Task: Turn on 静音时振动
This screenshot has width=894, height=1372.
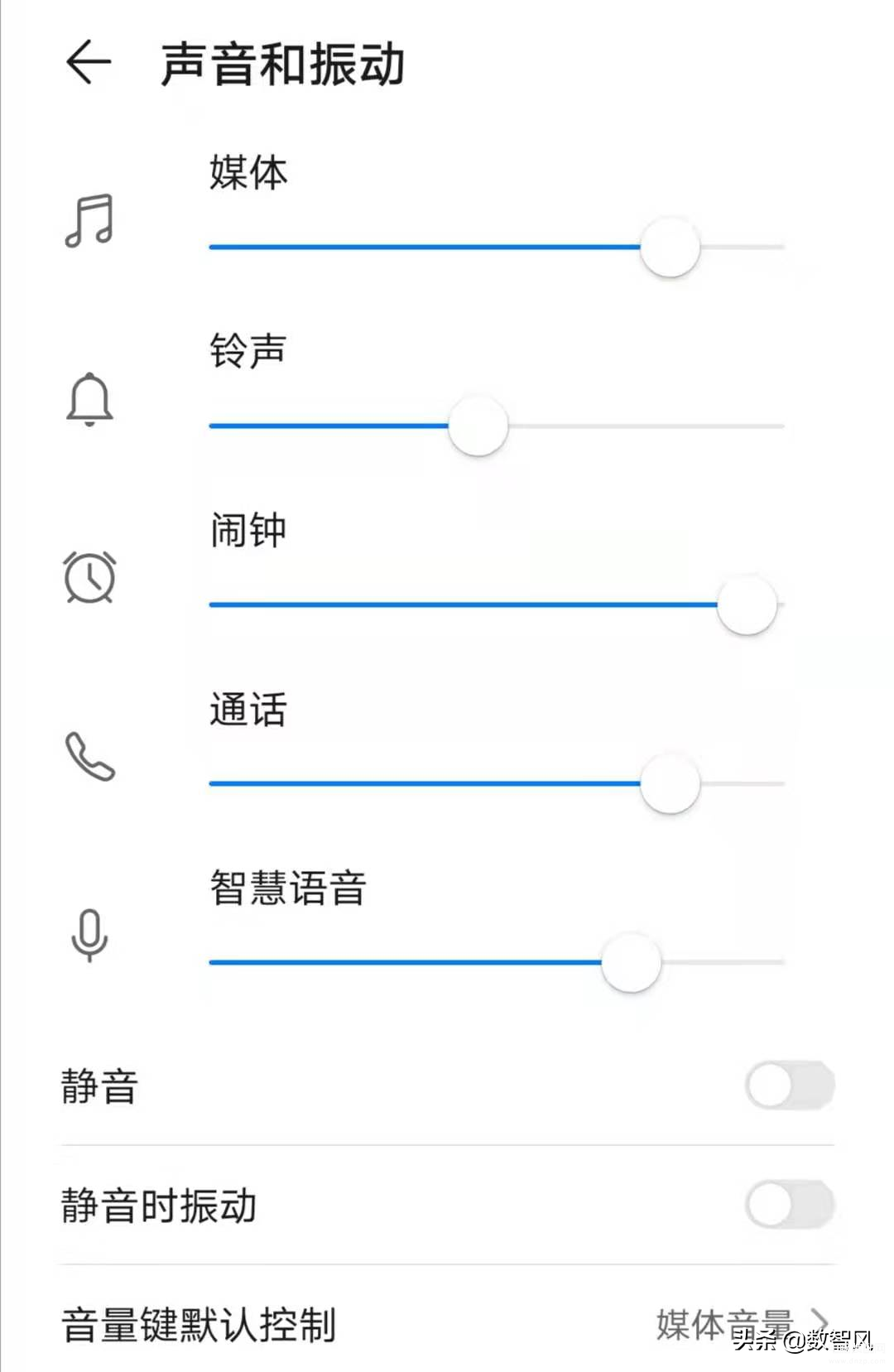Action: (x=790, y=1205)
